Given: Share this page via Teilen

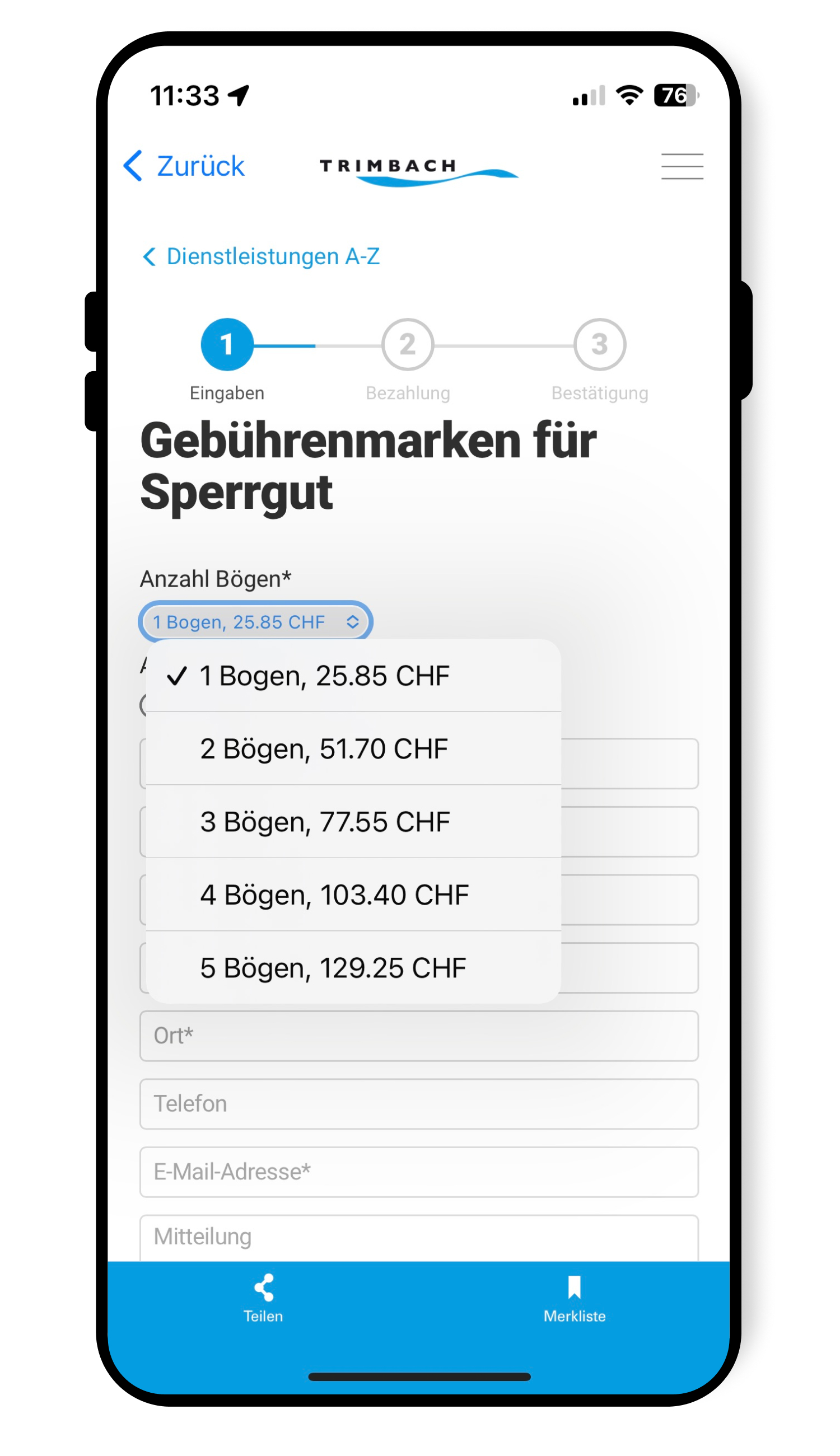Looking at the screenshot, I should click(x=264, y=1299).
